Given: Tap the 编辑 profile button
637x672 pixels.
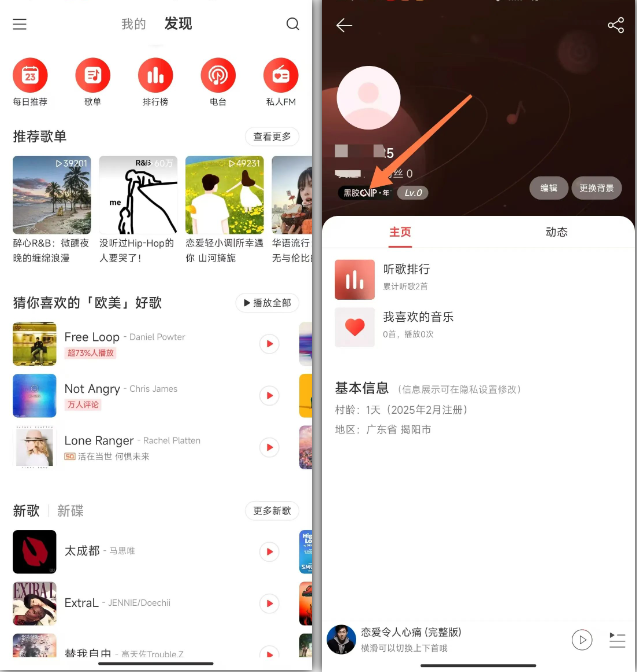Looking at the screenshot, I should pyautogui.click(x=549, y=187).
